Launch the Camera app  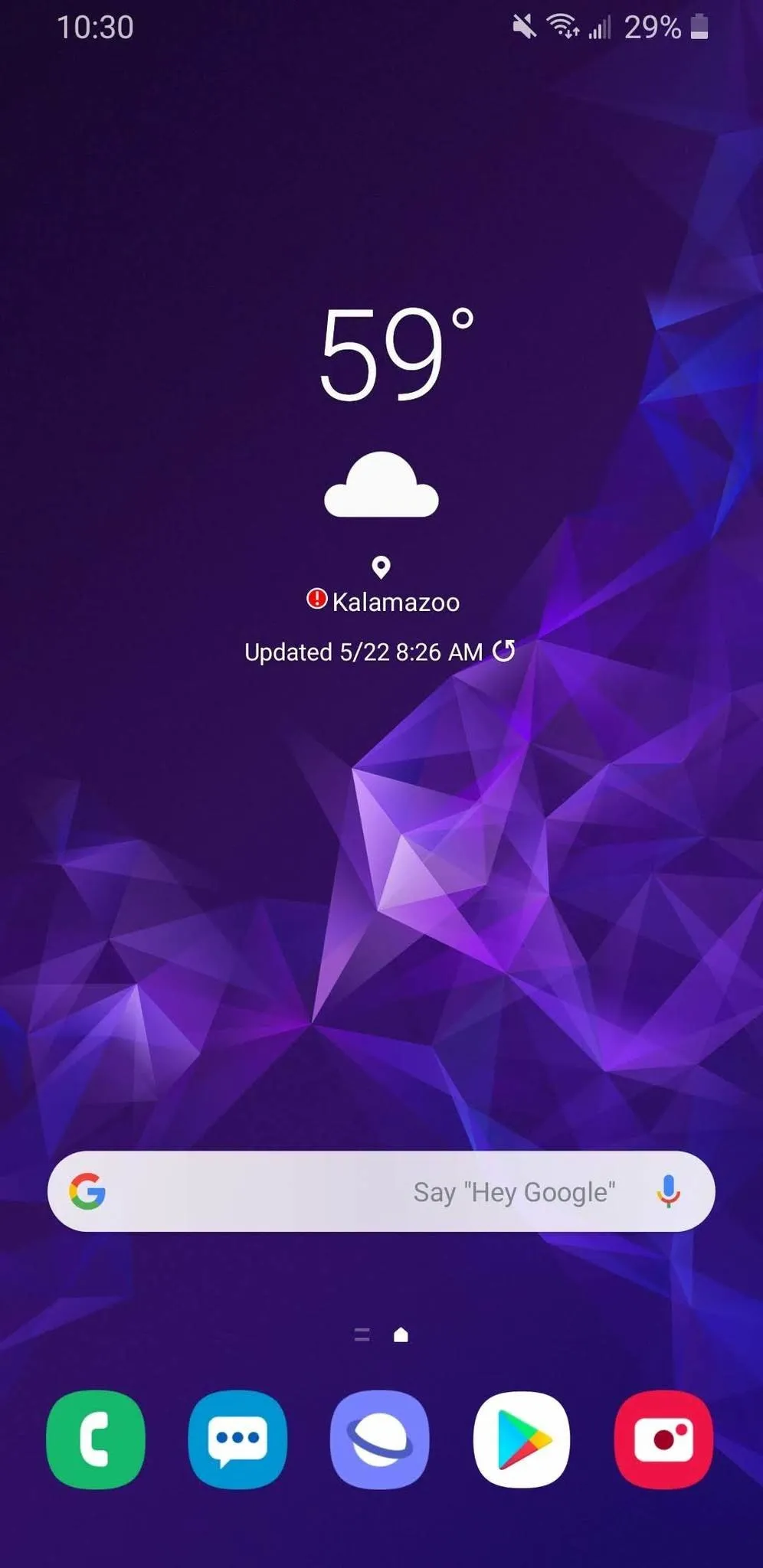(x=663, y=1439)
